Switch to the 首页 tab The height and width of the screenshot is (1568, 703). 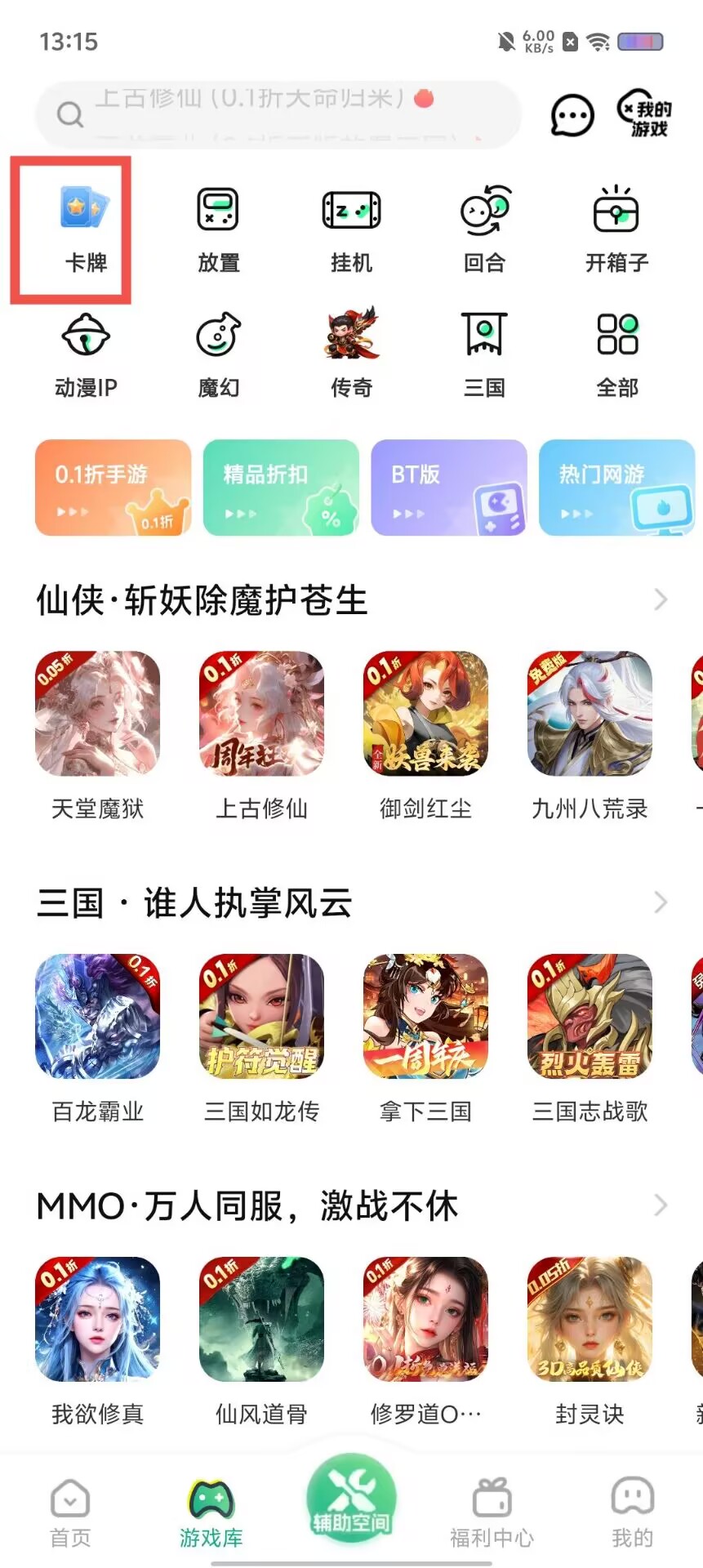pyautogui.click(x=70, y=1512)
